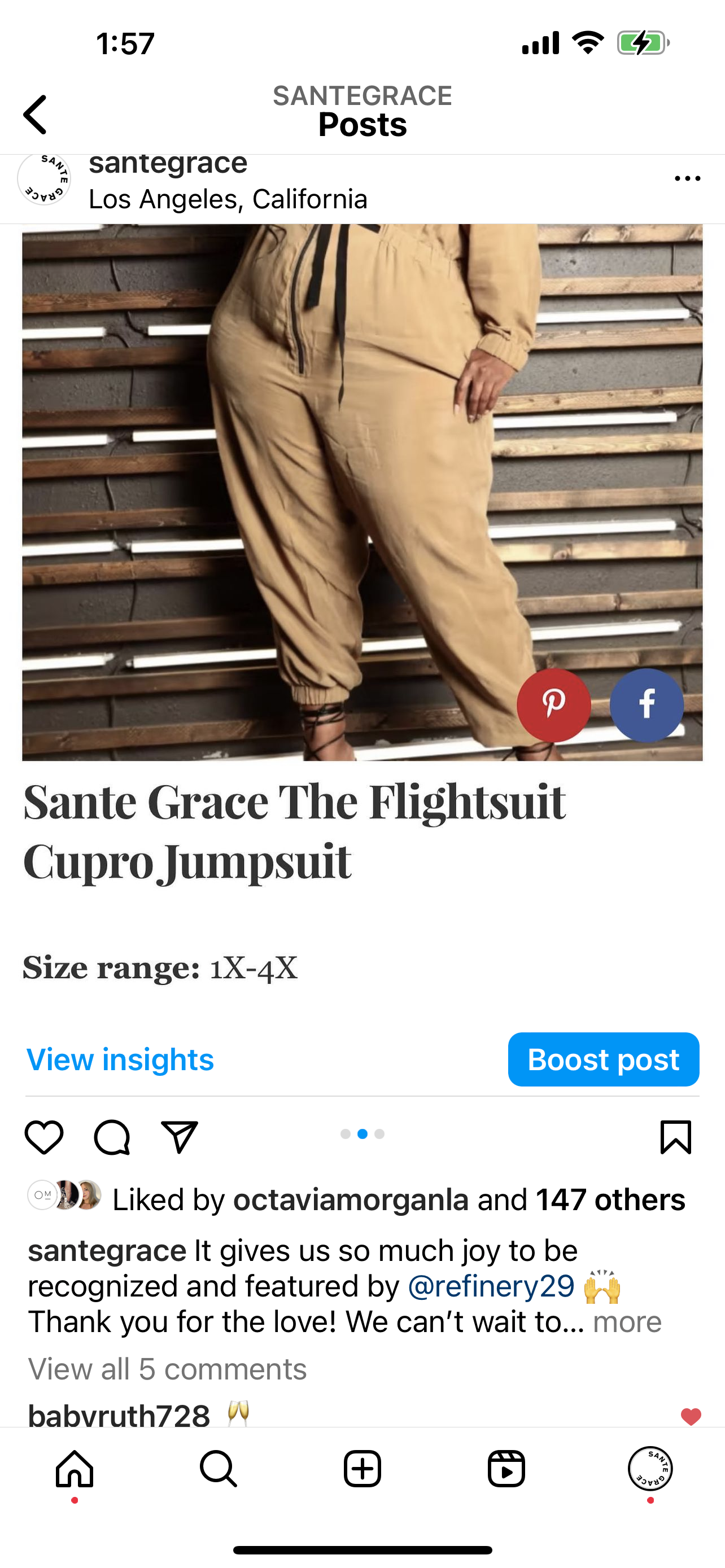Screen dimensions: 725x1568
Task: Like babyruth728's comment
Action: coord(691,1416)
